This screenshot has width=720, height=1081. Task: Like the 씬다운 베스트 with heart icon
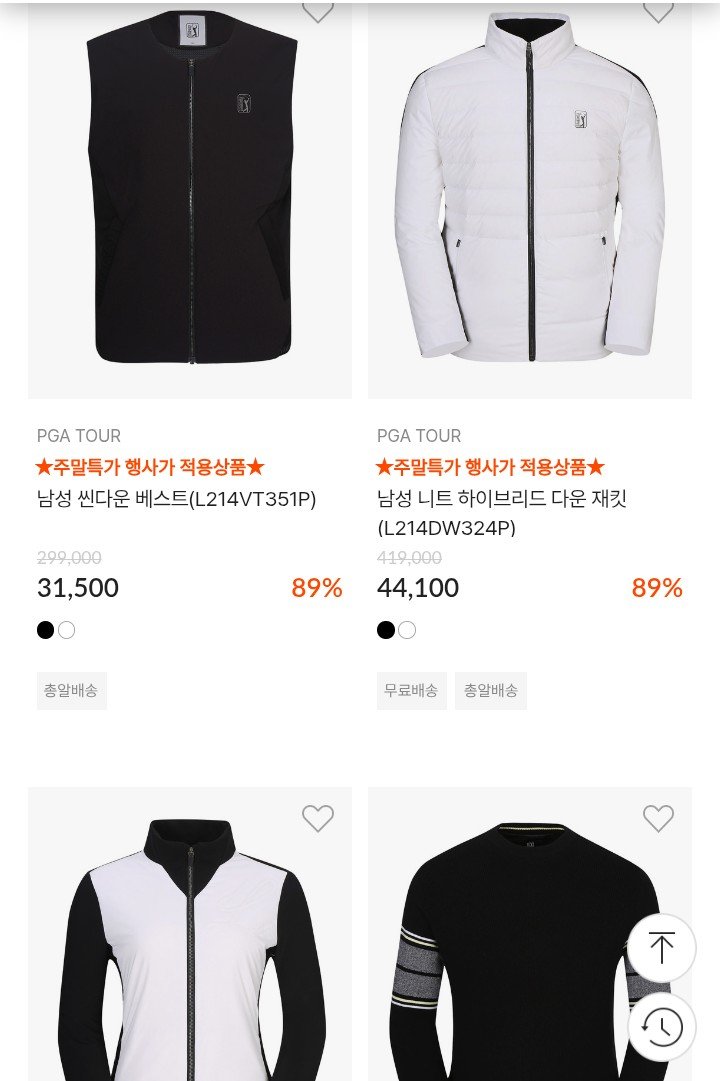pos(318,11)
